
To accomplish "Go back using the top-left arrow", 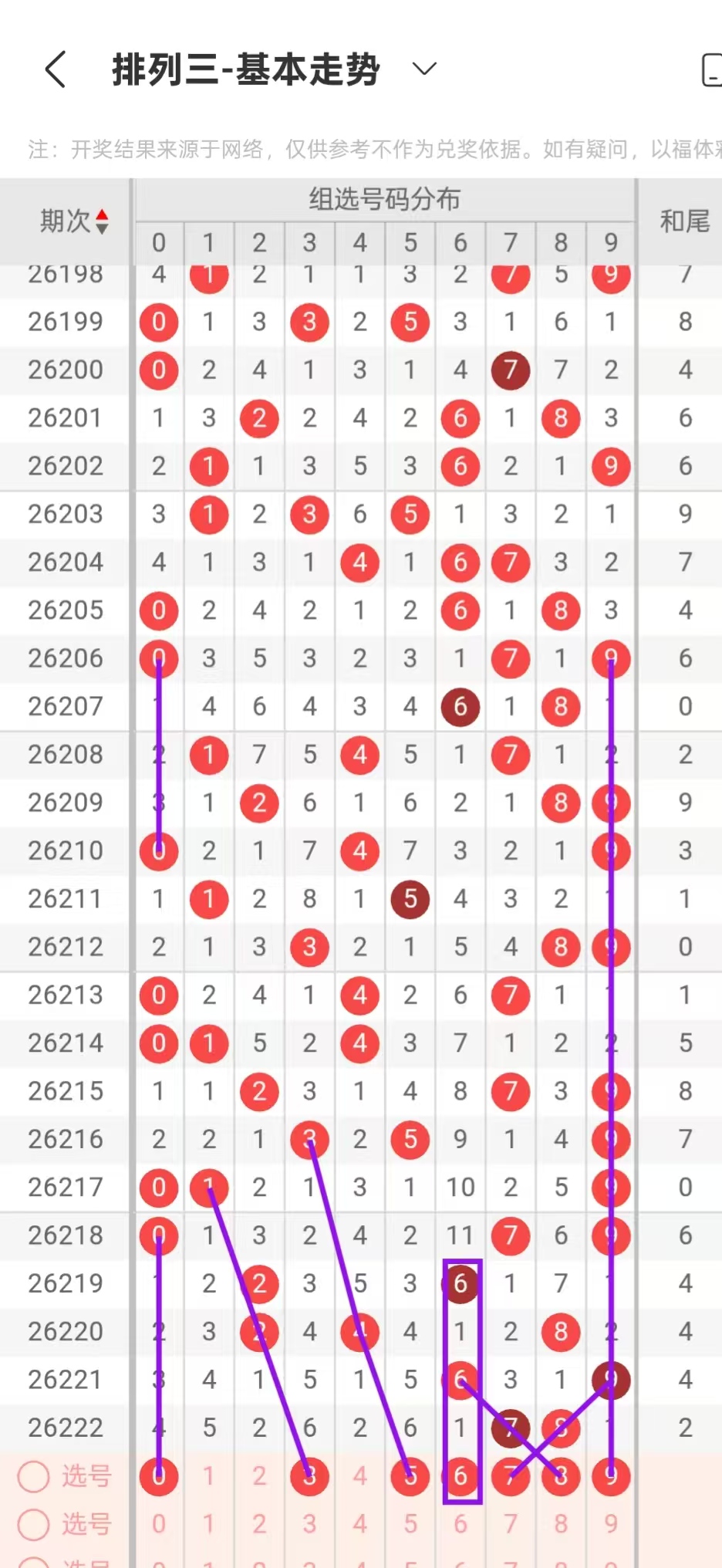I will click(56, 69).
